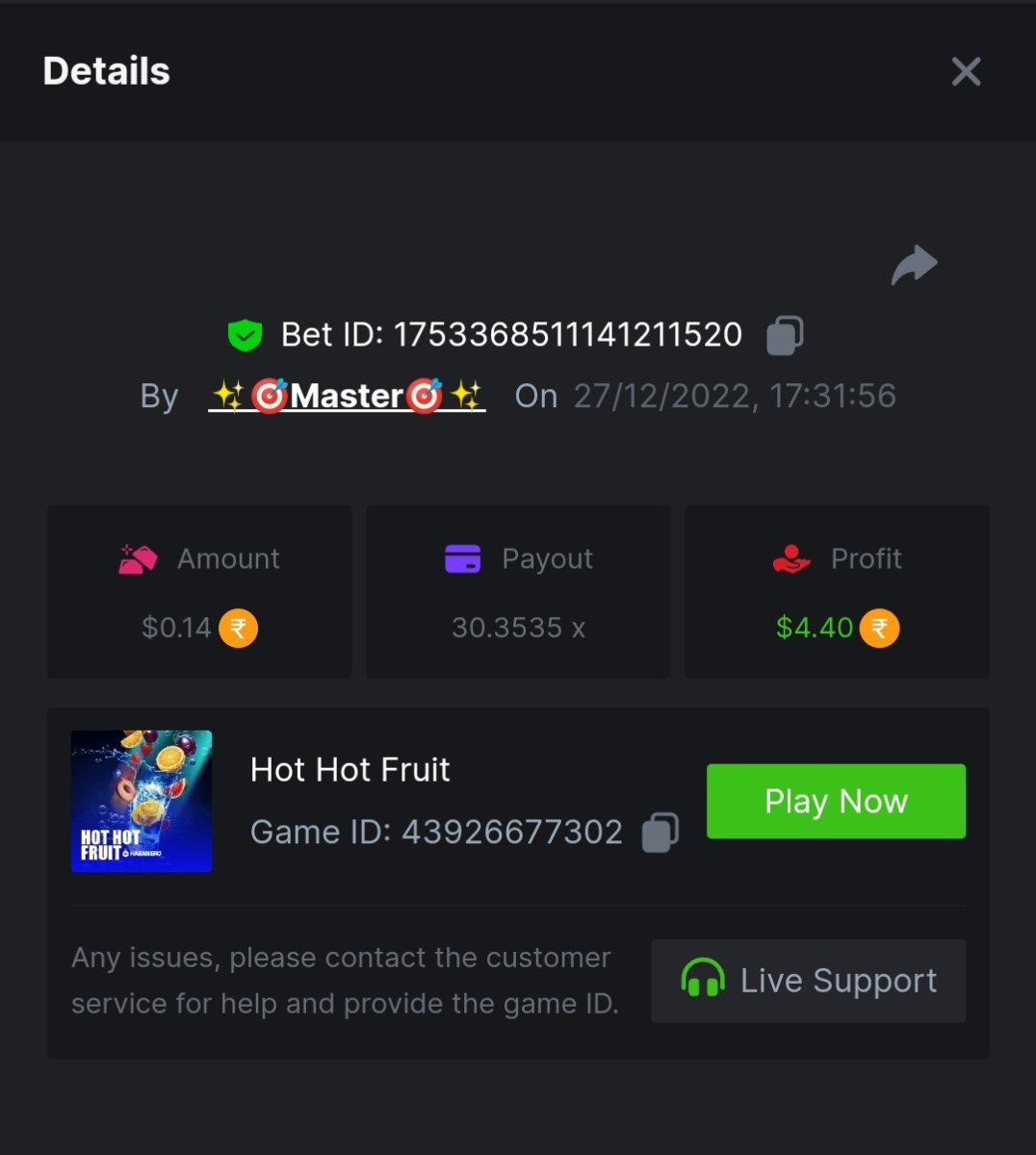Screen dimensions: 1036x1155
Task: Open the Hot Hot Fruit game thumbnail
Action: (142, 801)
